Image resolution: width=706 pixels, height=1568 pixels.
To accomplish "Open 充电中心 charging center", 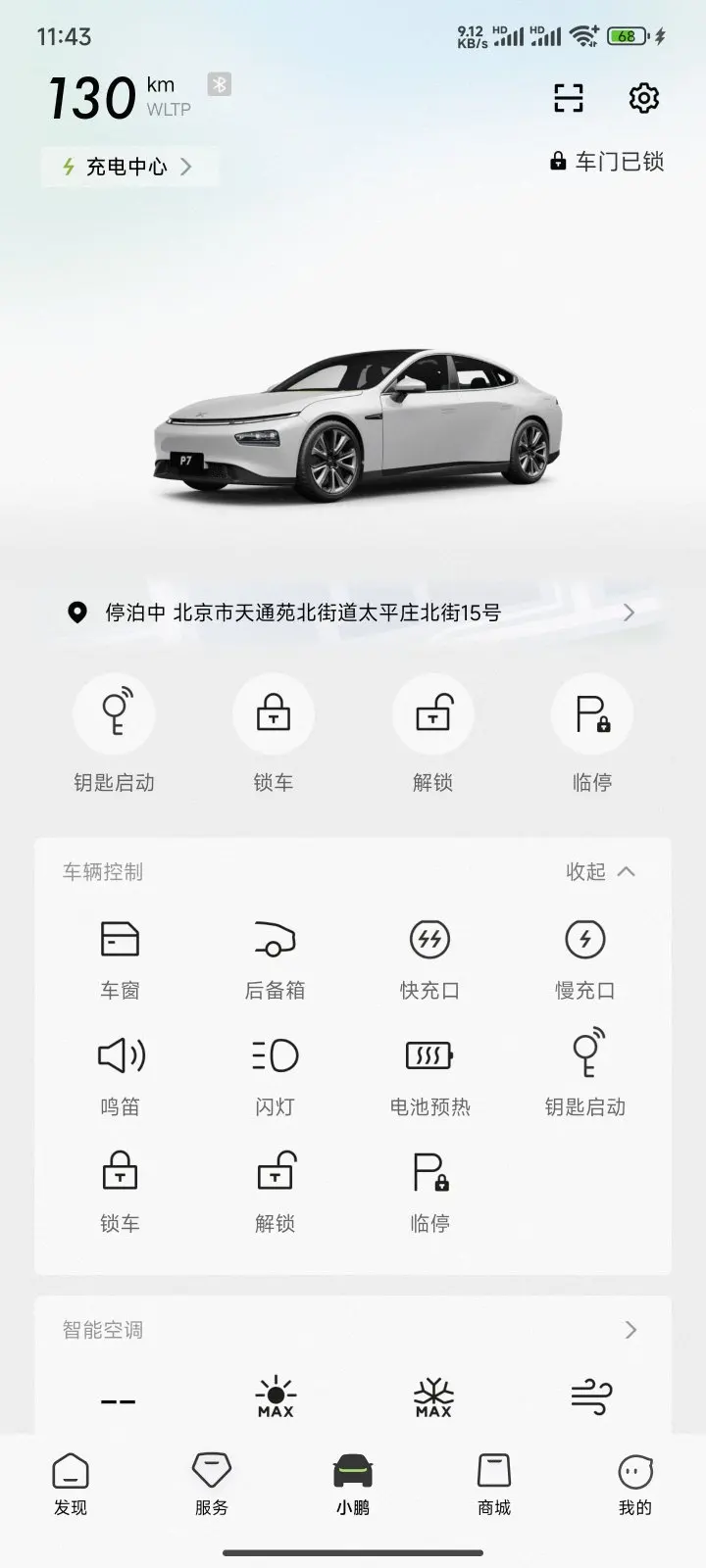I will click(x=127, y=167).
